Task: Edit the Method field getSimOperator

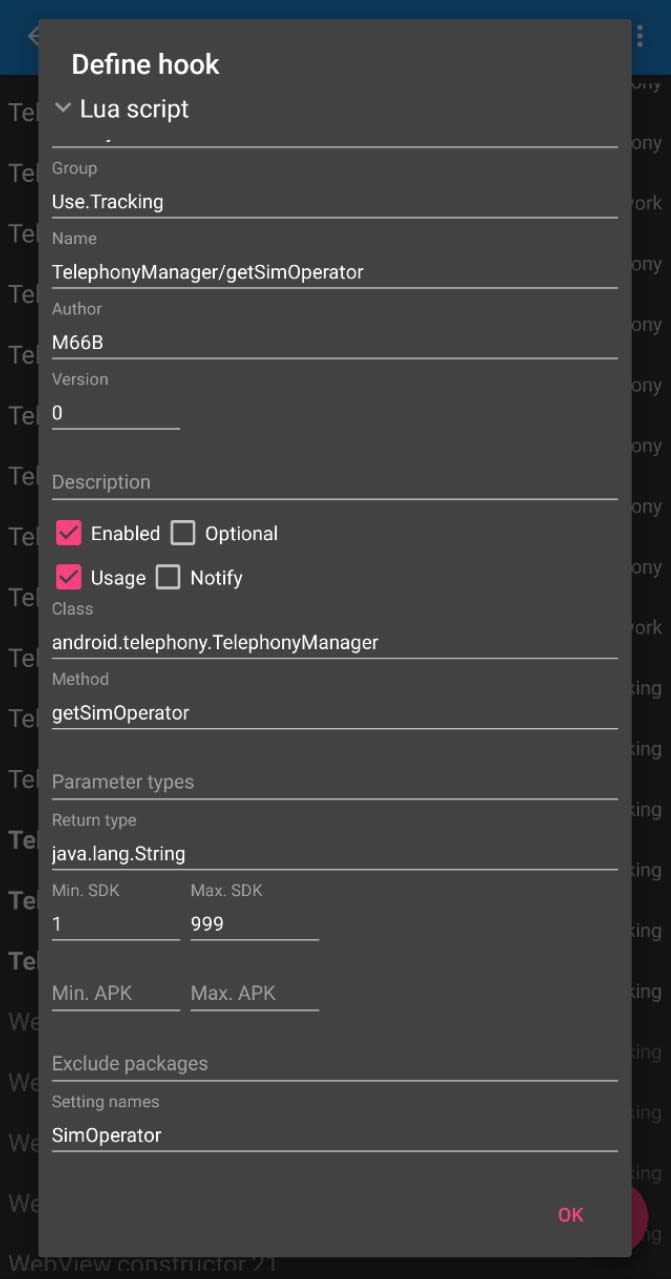Action: pos(334,713)
